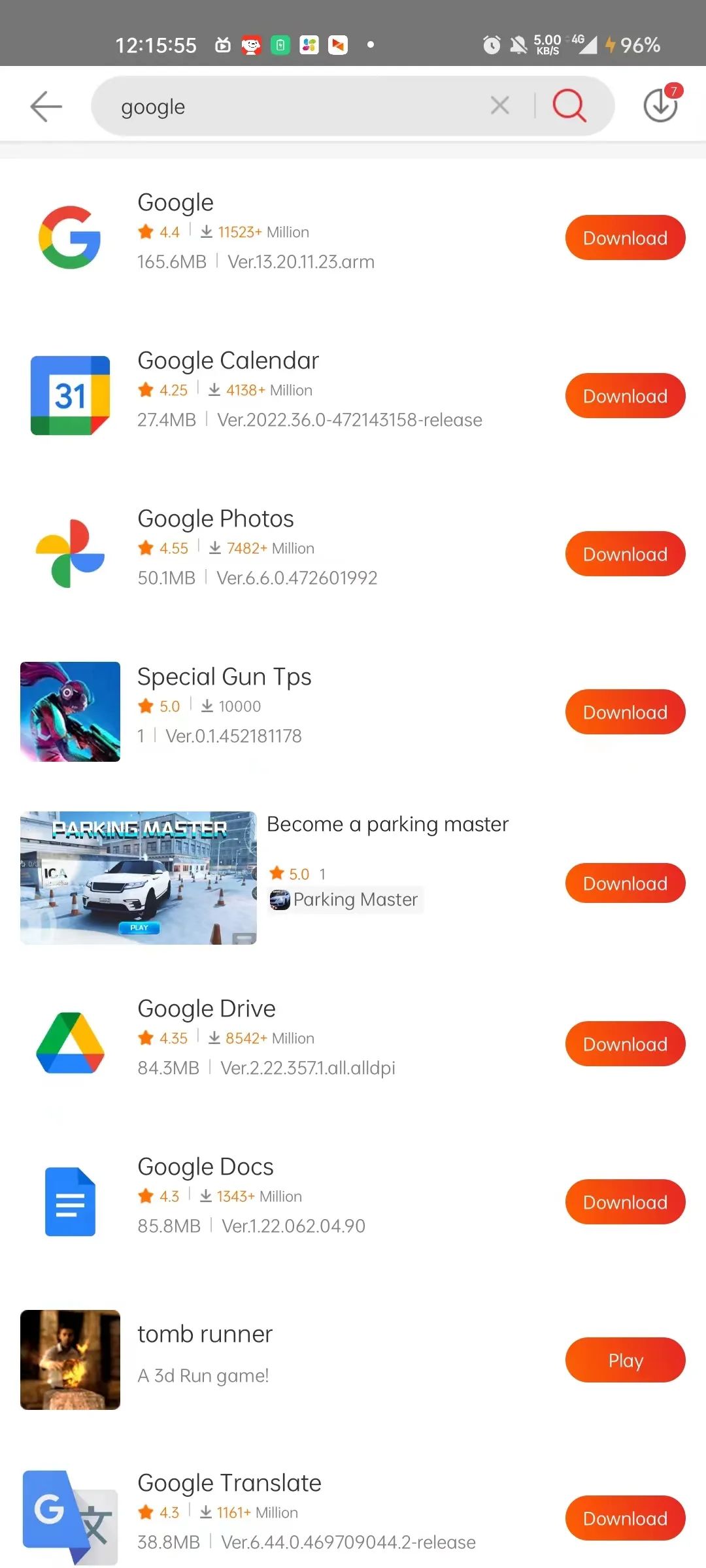The height and width of the screenshot is (1568, 706).
Task: Open the Special Gun Tps game icon
Action: [x=70, y=711]
